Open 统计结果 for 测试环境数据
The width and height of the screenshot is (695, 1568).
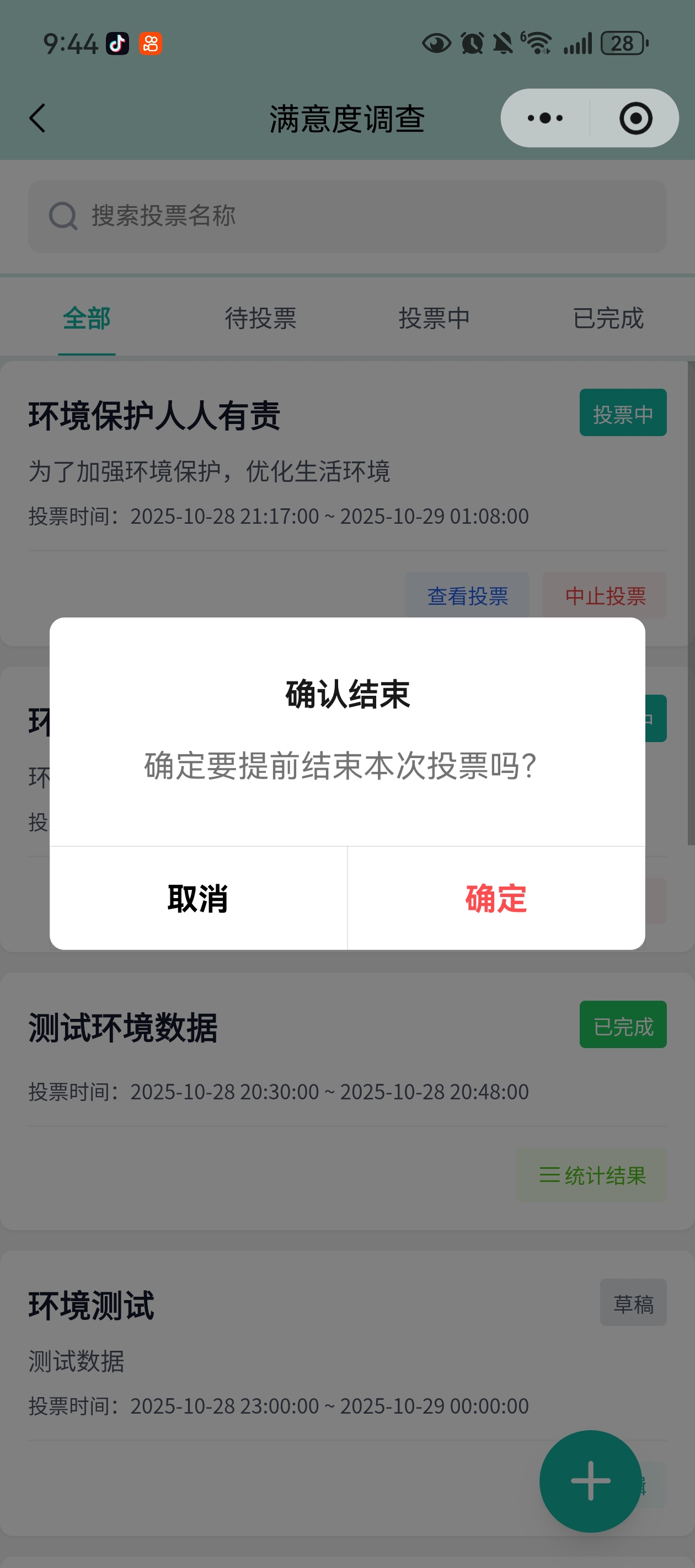click(x=592, y=1174)
